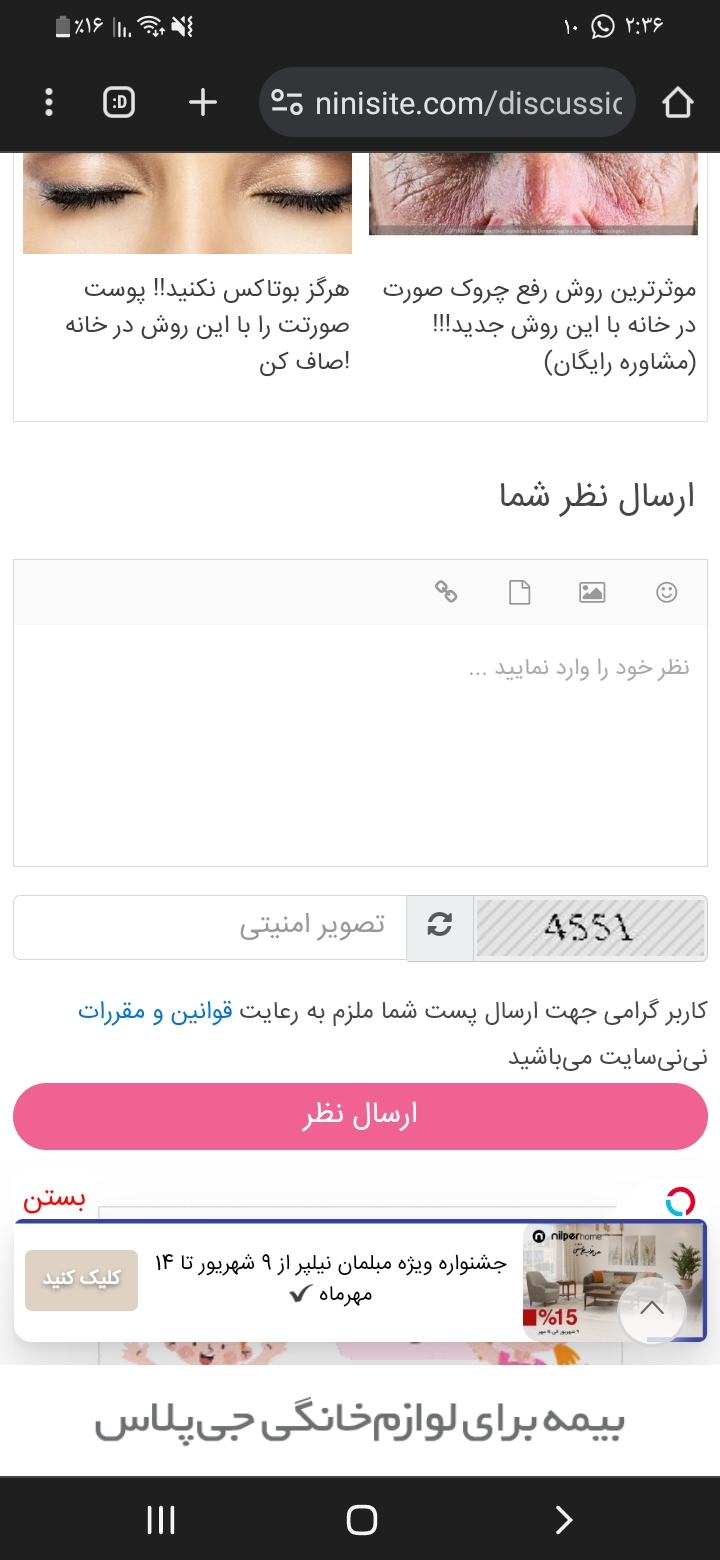Insert an image in the comment
Viewport: 720px width, 1560px height.
pos(592,592)
